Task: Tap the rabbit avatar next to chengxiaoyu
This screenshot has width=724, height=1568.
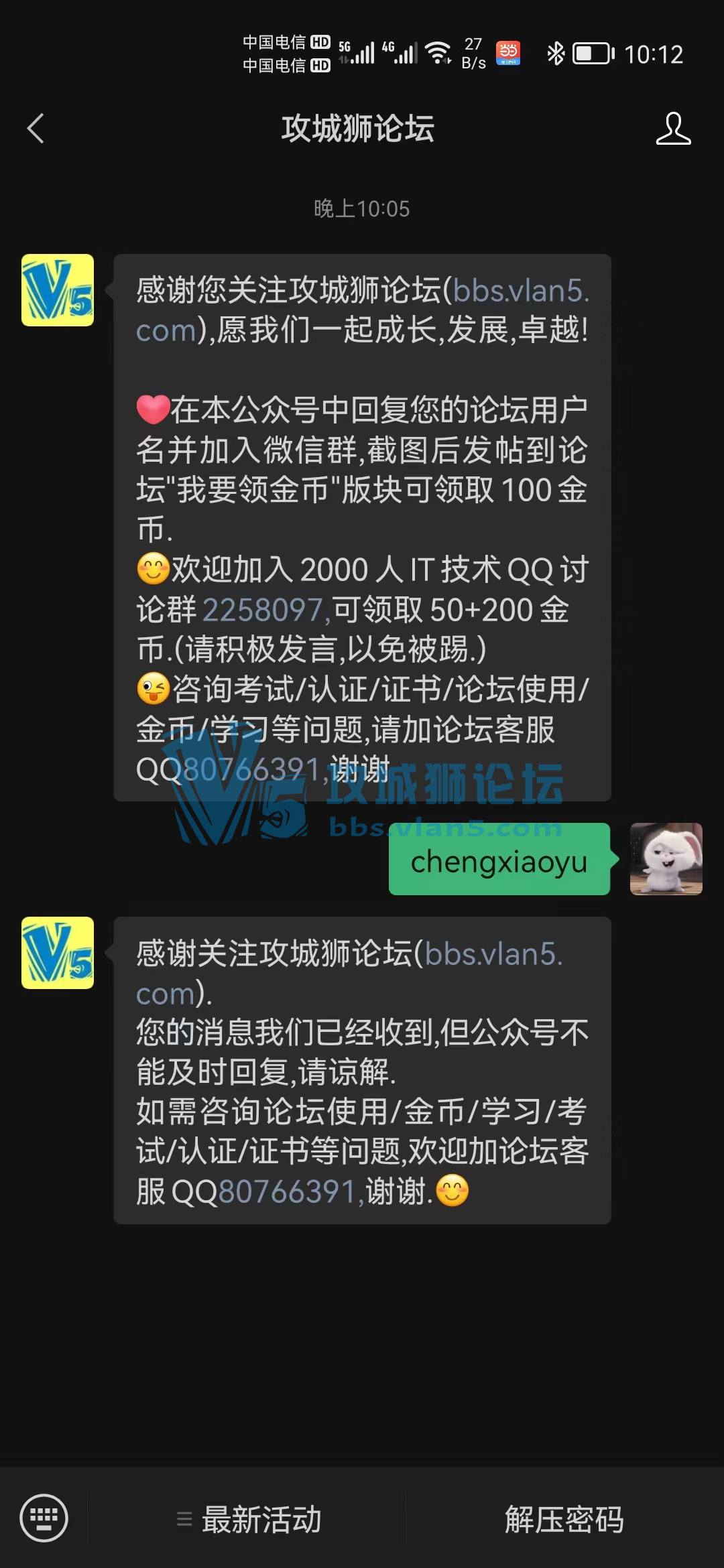Action: point(666,859)
